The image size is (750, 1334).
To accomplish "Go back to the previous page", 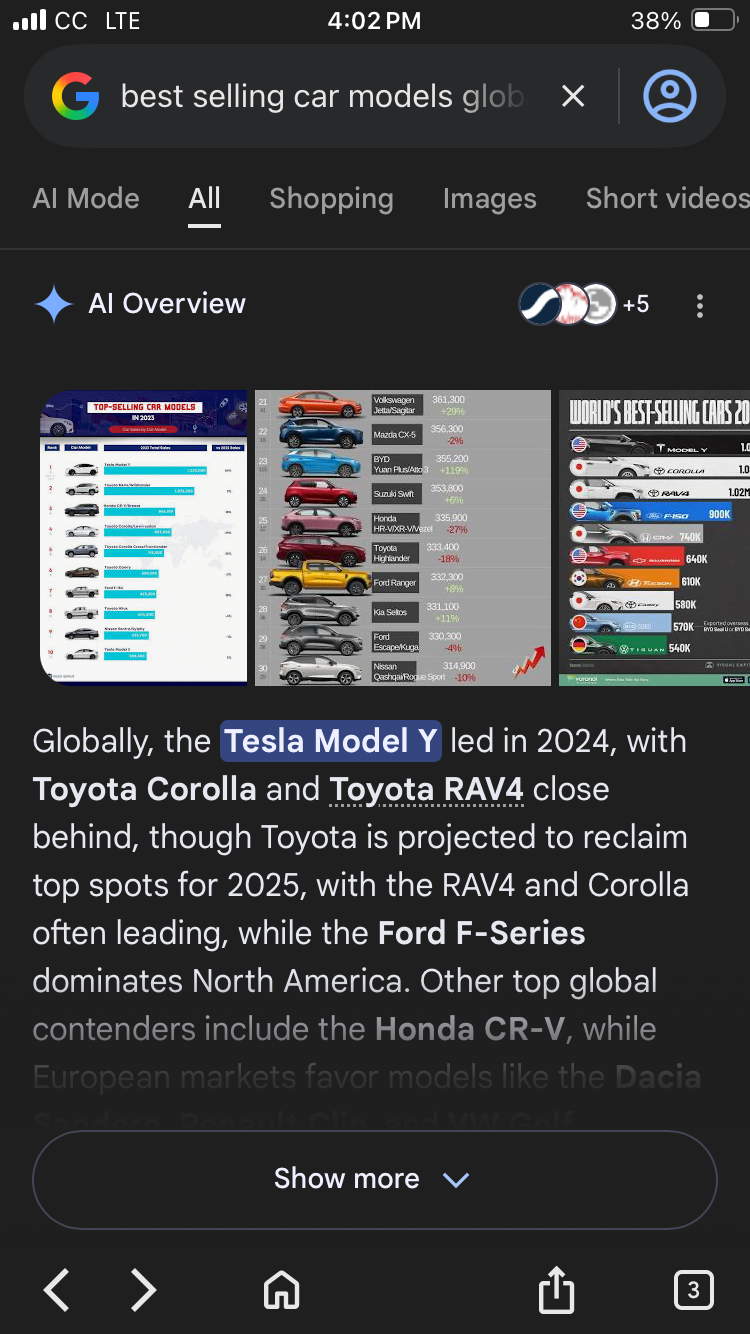I will tap(57, 1290).
